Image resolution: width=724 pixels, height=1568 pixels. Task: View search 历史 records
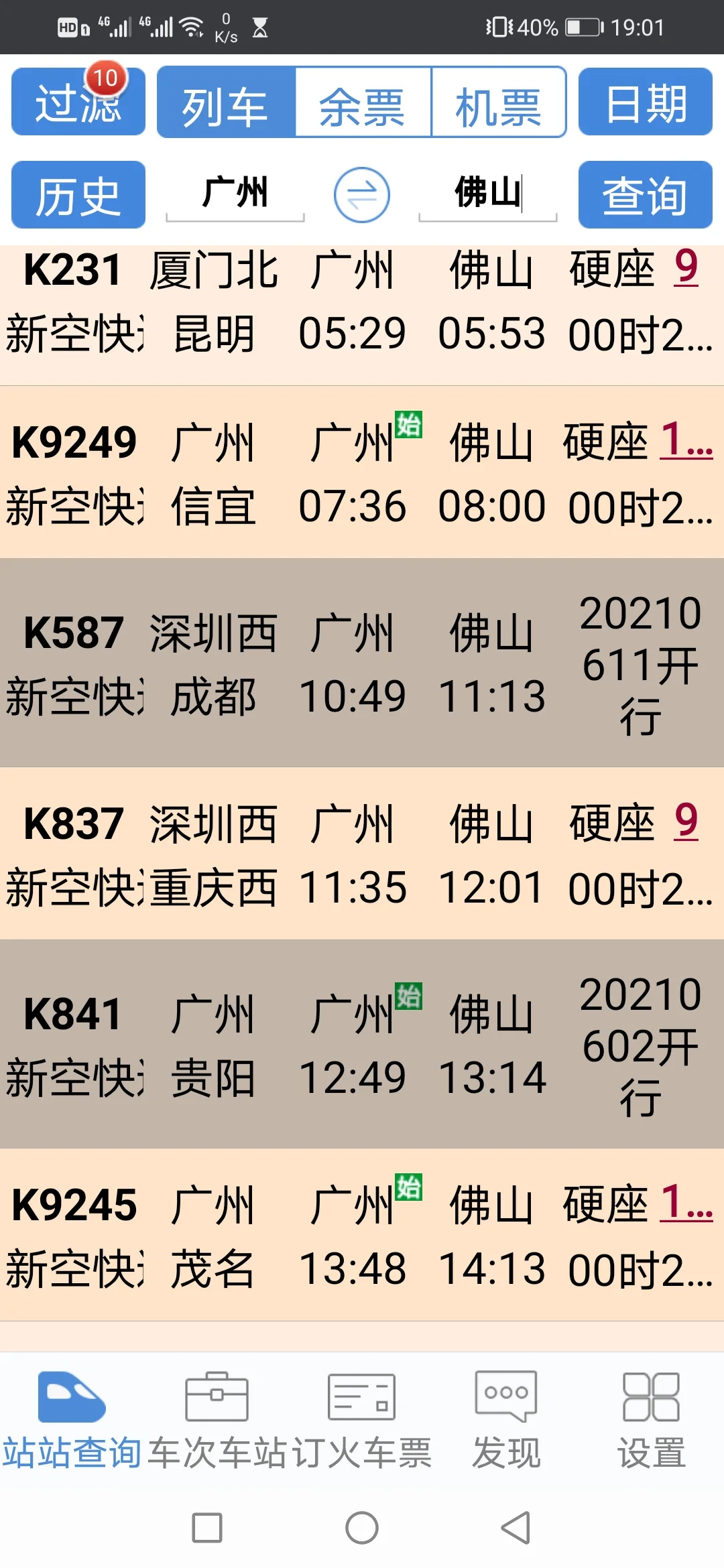78,195
